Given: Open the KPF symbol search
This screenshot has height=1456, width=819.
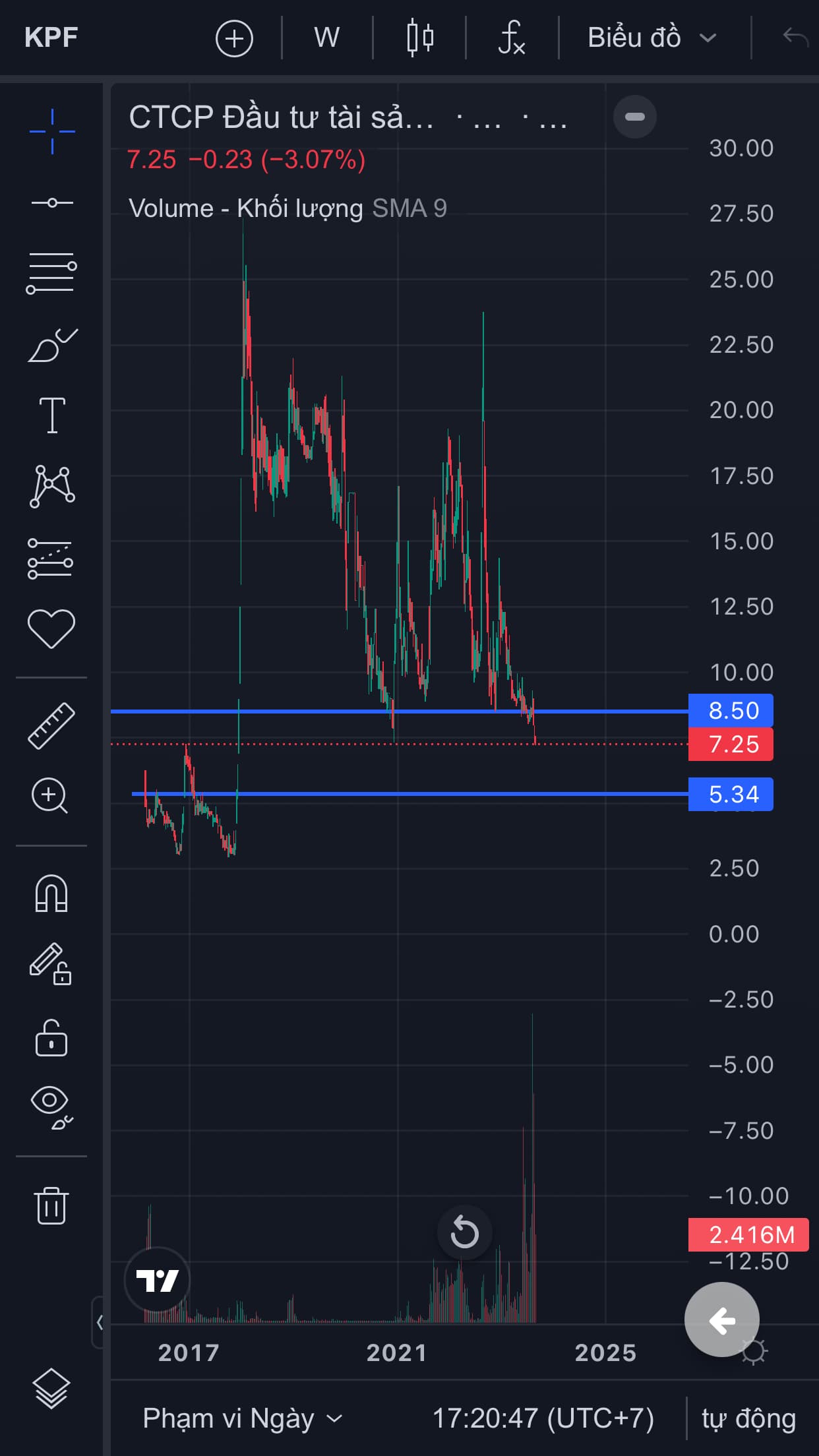Looking at the screenshot, I should tap(51, 38).
